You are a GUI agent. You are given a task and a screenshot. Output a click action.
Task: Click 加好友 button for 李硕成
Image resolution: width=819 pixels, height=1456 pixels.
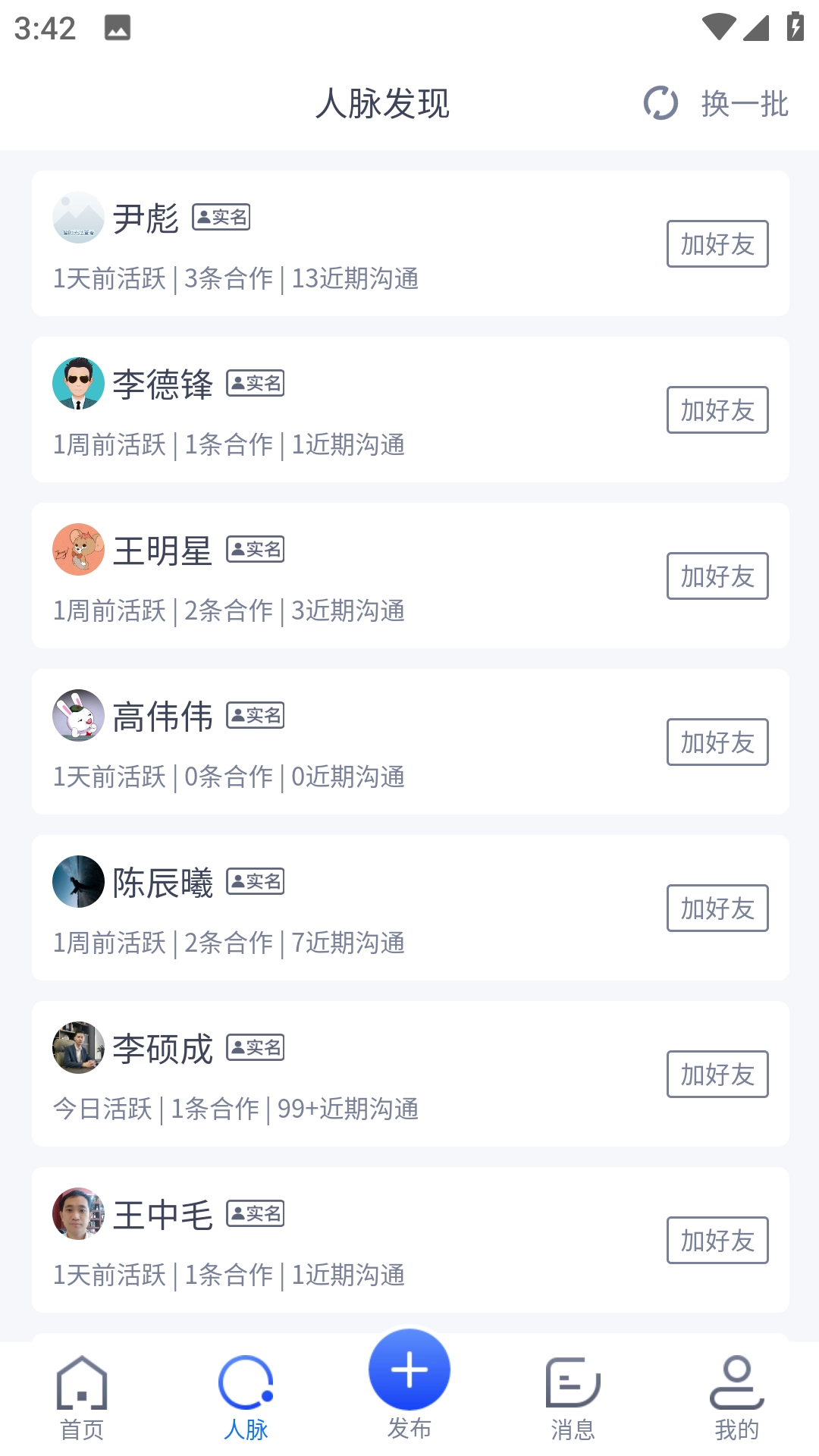pos(717,1075)
